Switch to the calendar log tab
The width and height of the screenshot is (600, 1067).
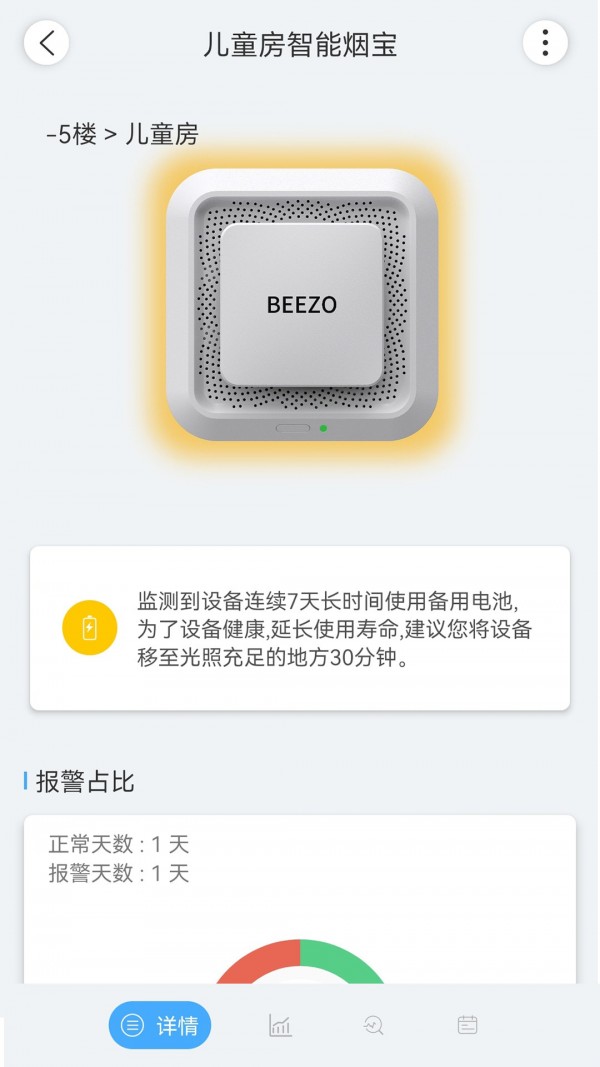467,1025
